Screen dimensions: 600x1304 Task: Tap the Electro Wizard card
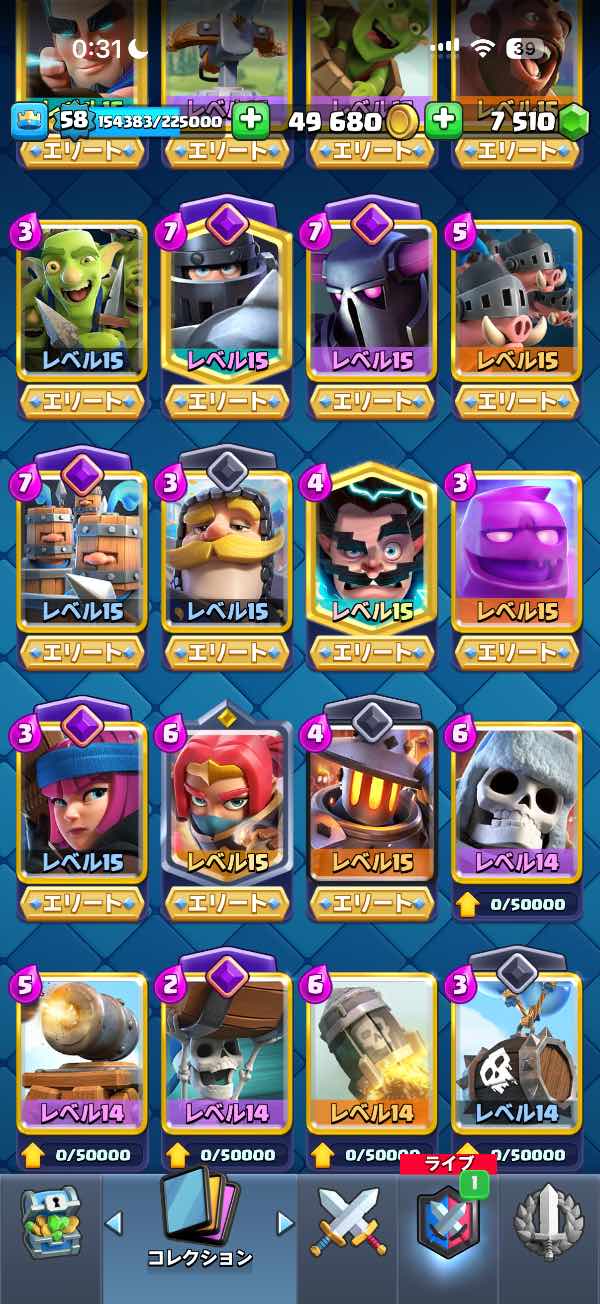point(372,549)
